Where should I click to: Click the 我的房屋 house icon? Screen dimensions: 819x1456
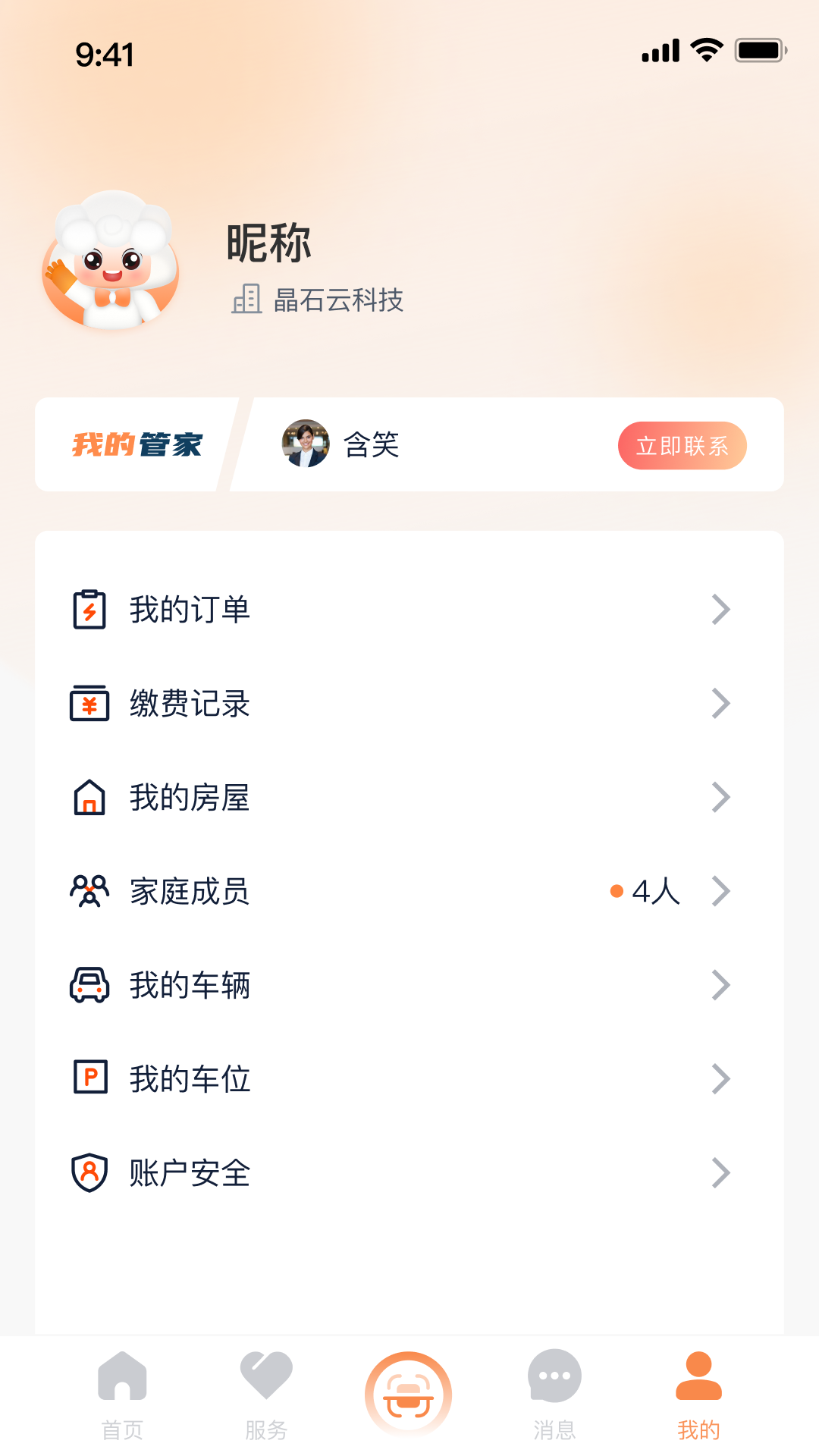pyautogui.click(x=89, y=797)
